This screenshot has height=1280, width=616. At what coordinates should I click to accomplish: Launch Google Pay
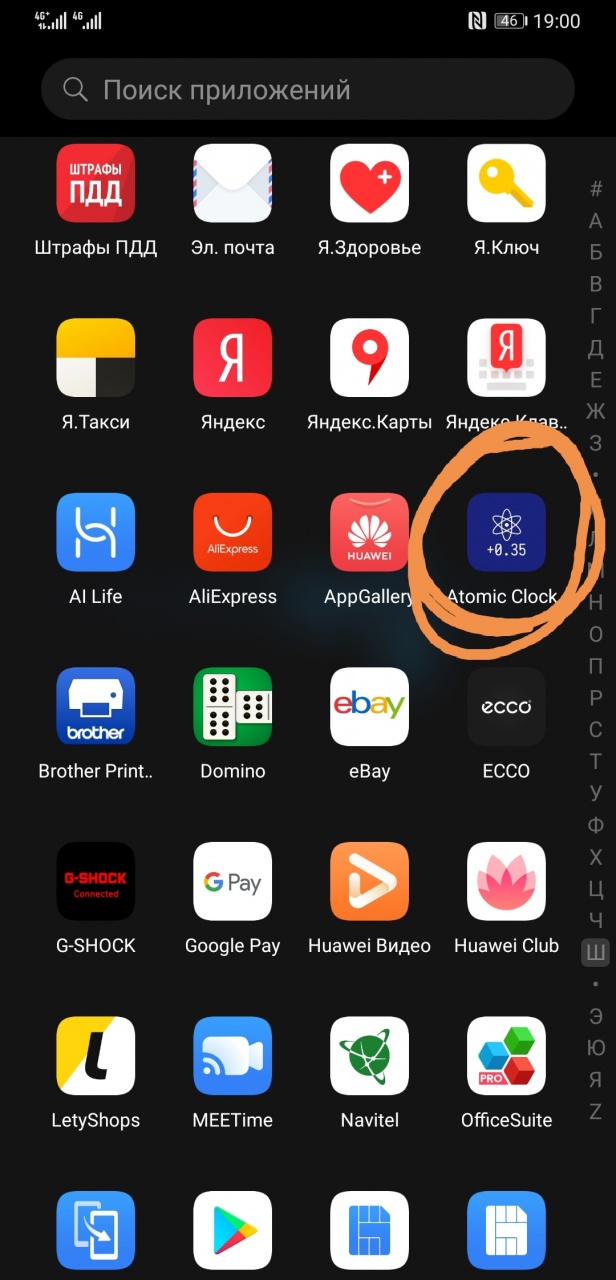(233, 881)
